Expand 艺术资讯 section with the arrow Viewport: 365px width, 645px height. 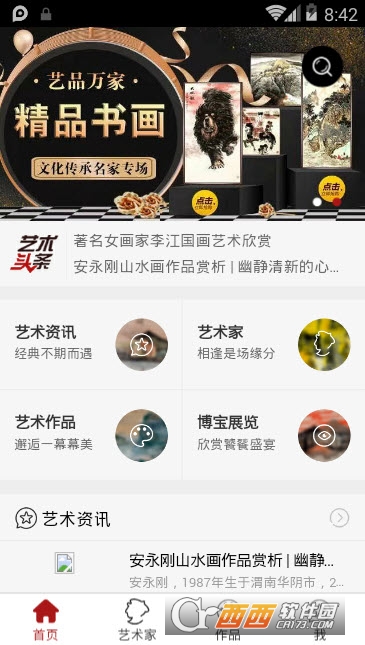click(x=339, y=518)
